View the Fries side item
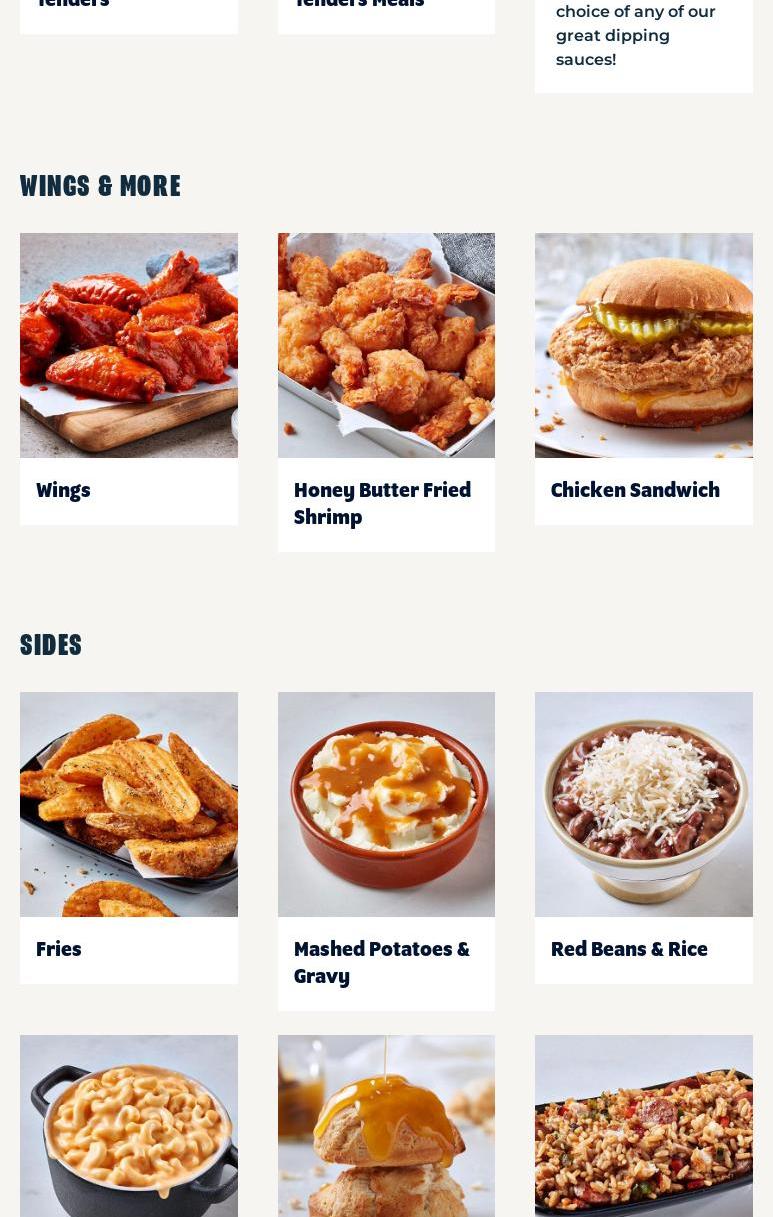 pos(58,950)
